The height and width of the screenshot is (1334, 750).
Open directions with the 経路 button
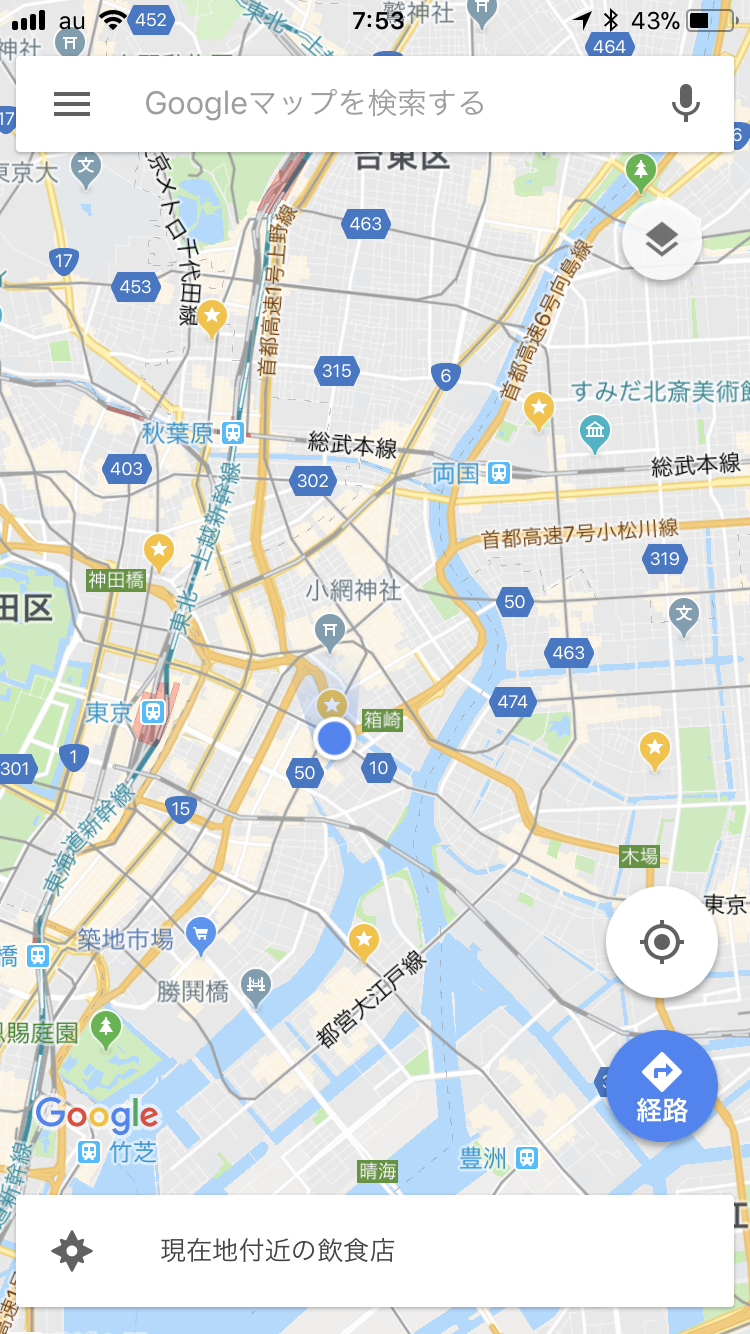(661, 1086)
